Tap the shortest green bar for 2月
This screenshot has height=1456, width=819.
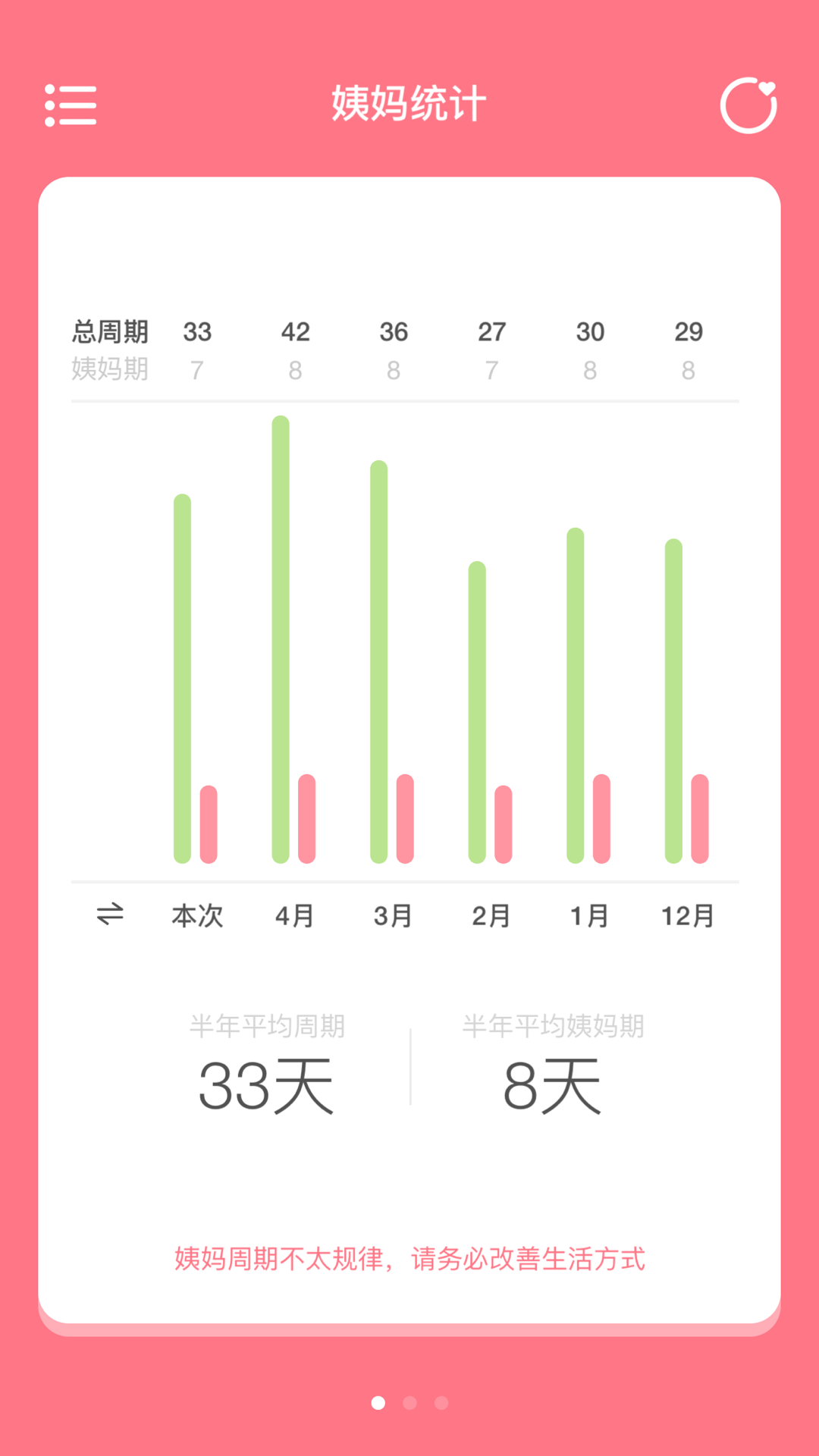click(x=477, y=713)
